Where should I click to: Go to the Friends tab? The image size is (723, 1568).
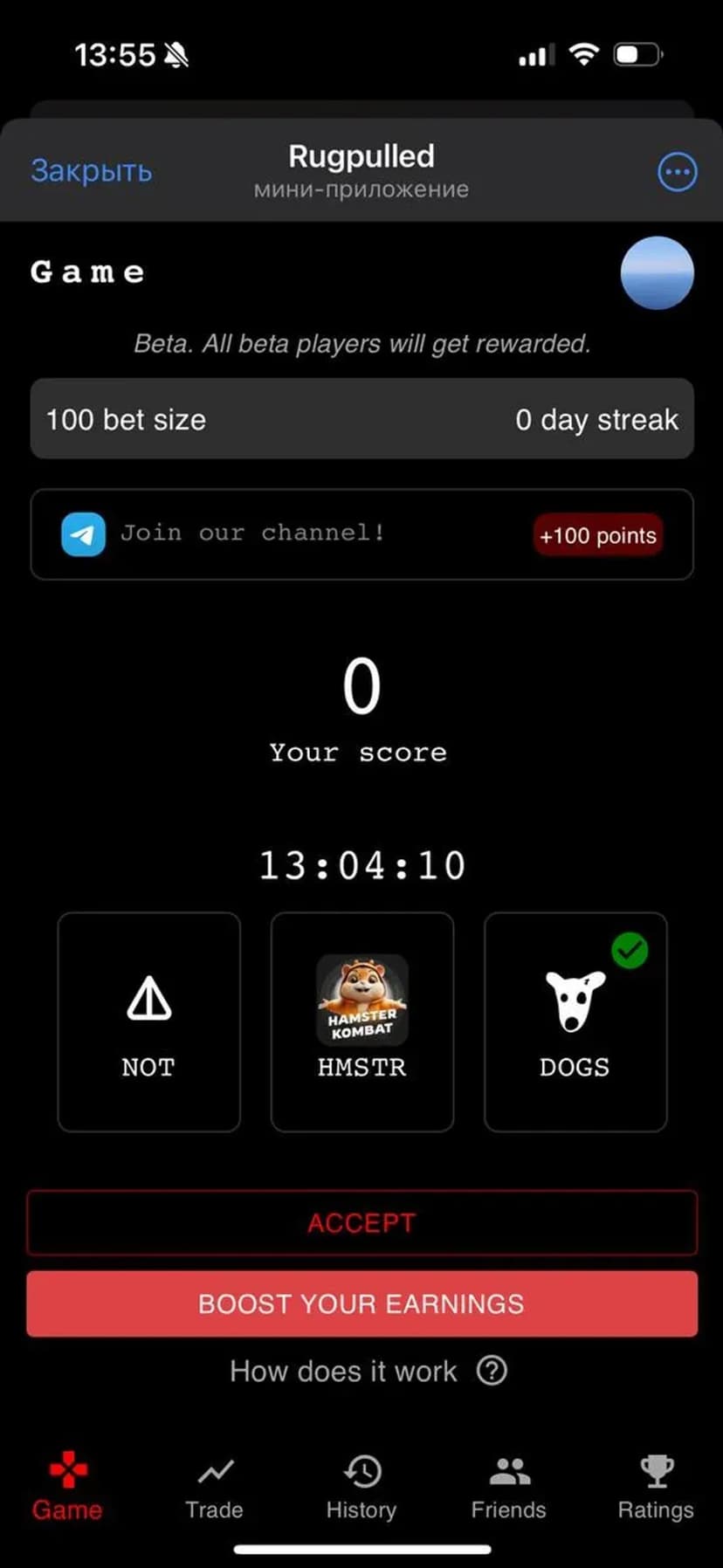(508, 1487)
